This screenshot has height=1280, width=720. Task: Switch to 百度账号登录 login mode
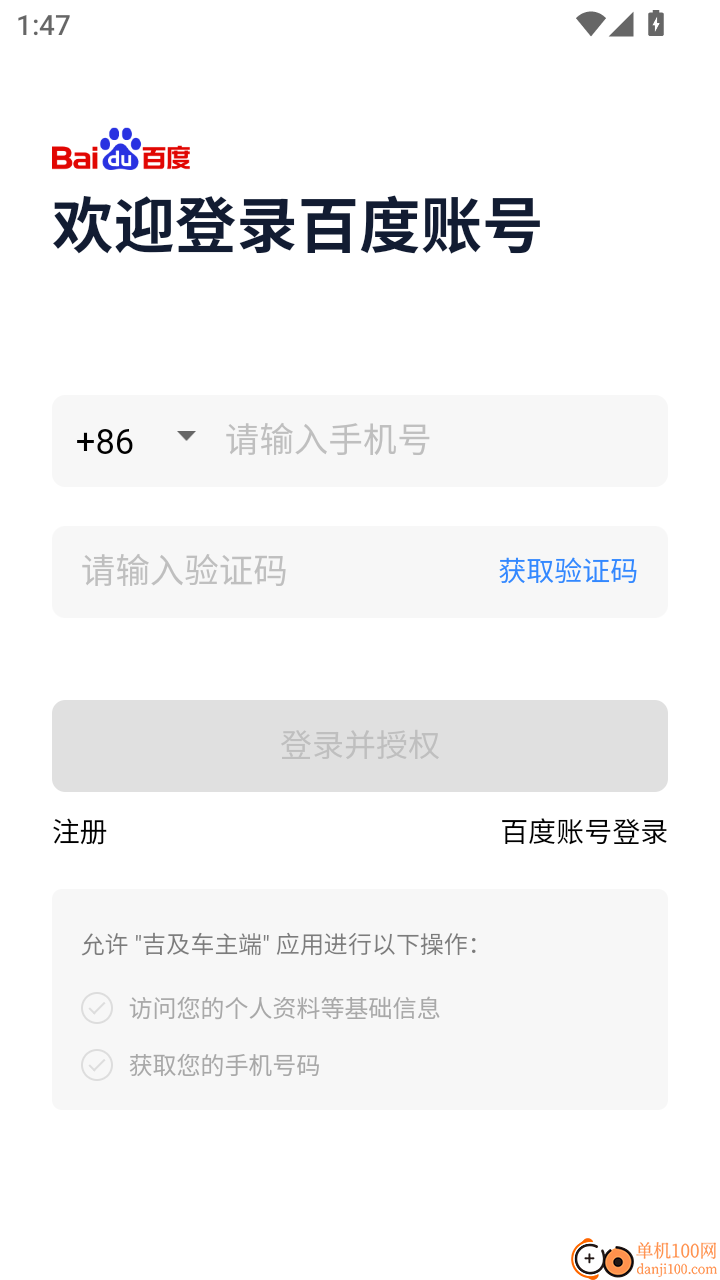(x=584, y=832)
